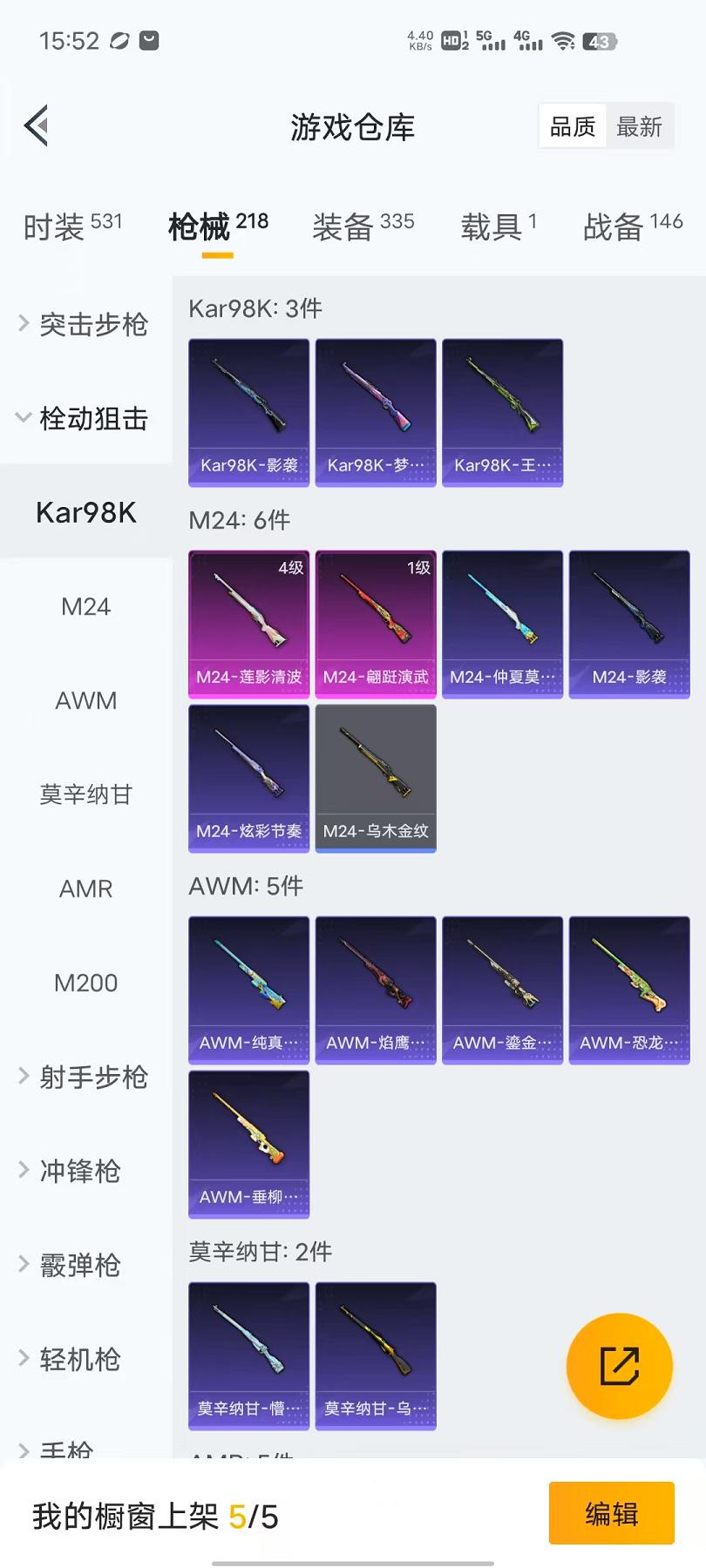Select M200 in the sidebar
706x1568 pixels.
[x=85, y=983]
